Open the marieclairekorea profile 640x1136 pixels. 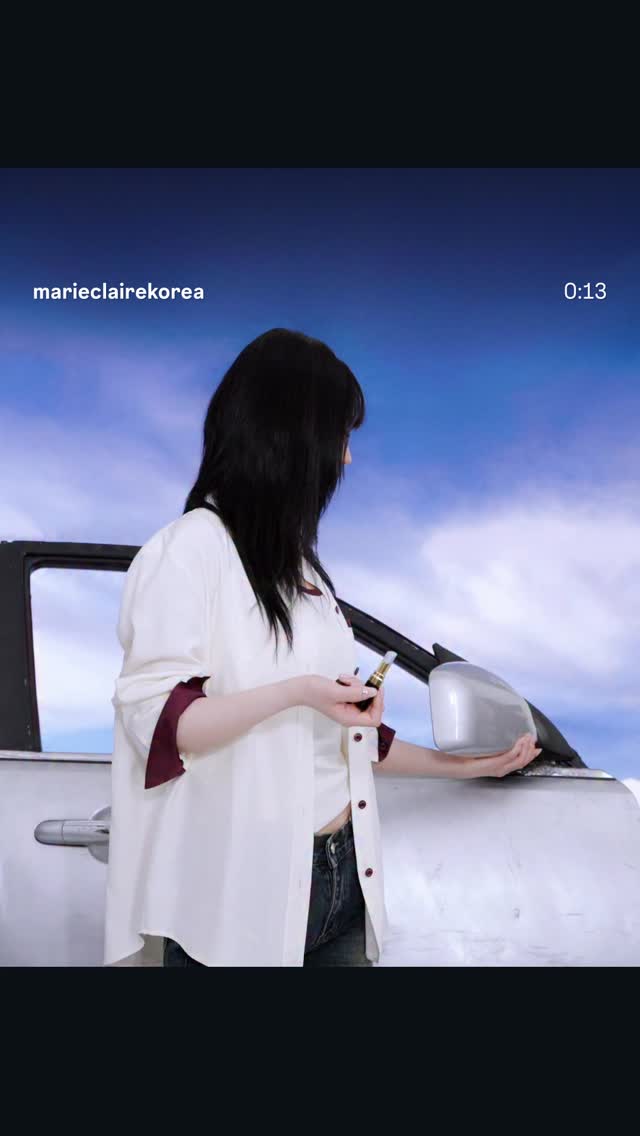pyautogui.click(x=118, y=292)
